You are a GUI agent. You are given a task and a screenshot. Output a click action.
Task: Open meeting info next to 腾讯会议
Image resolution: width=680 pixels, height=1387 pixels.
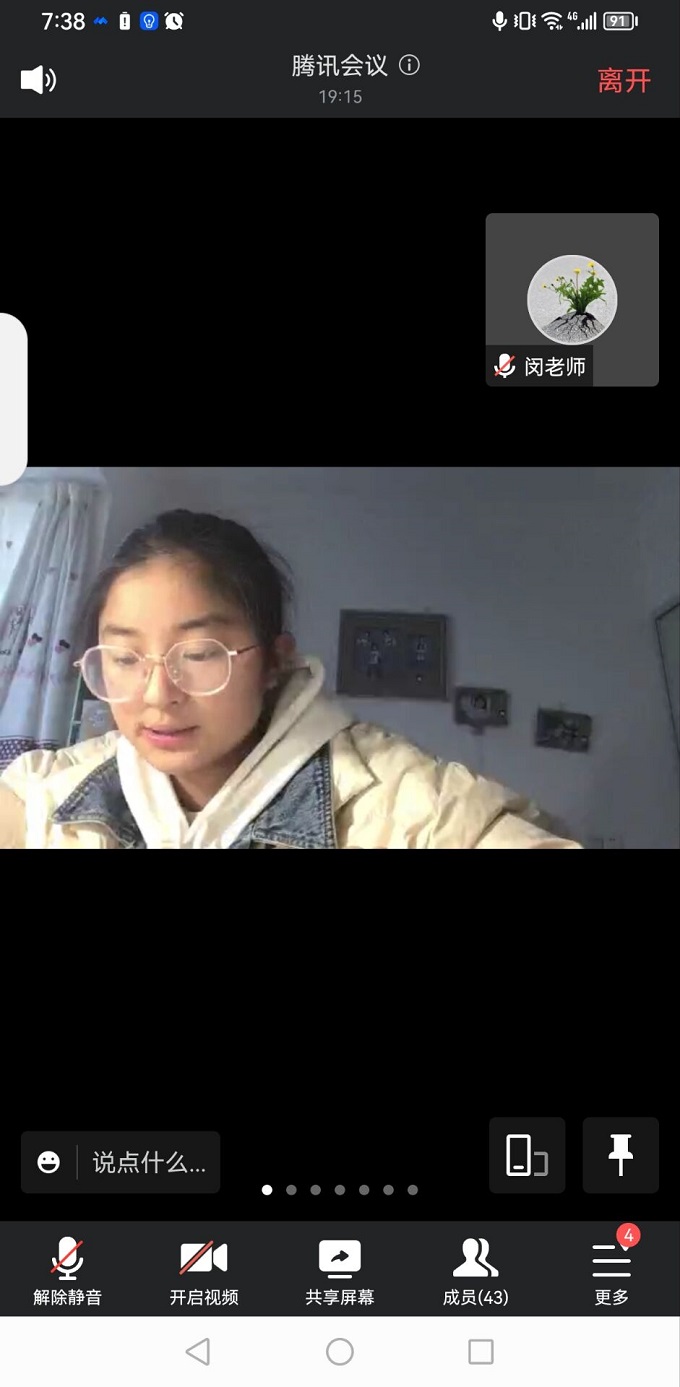[x=409, y=65]
